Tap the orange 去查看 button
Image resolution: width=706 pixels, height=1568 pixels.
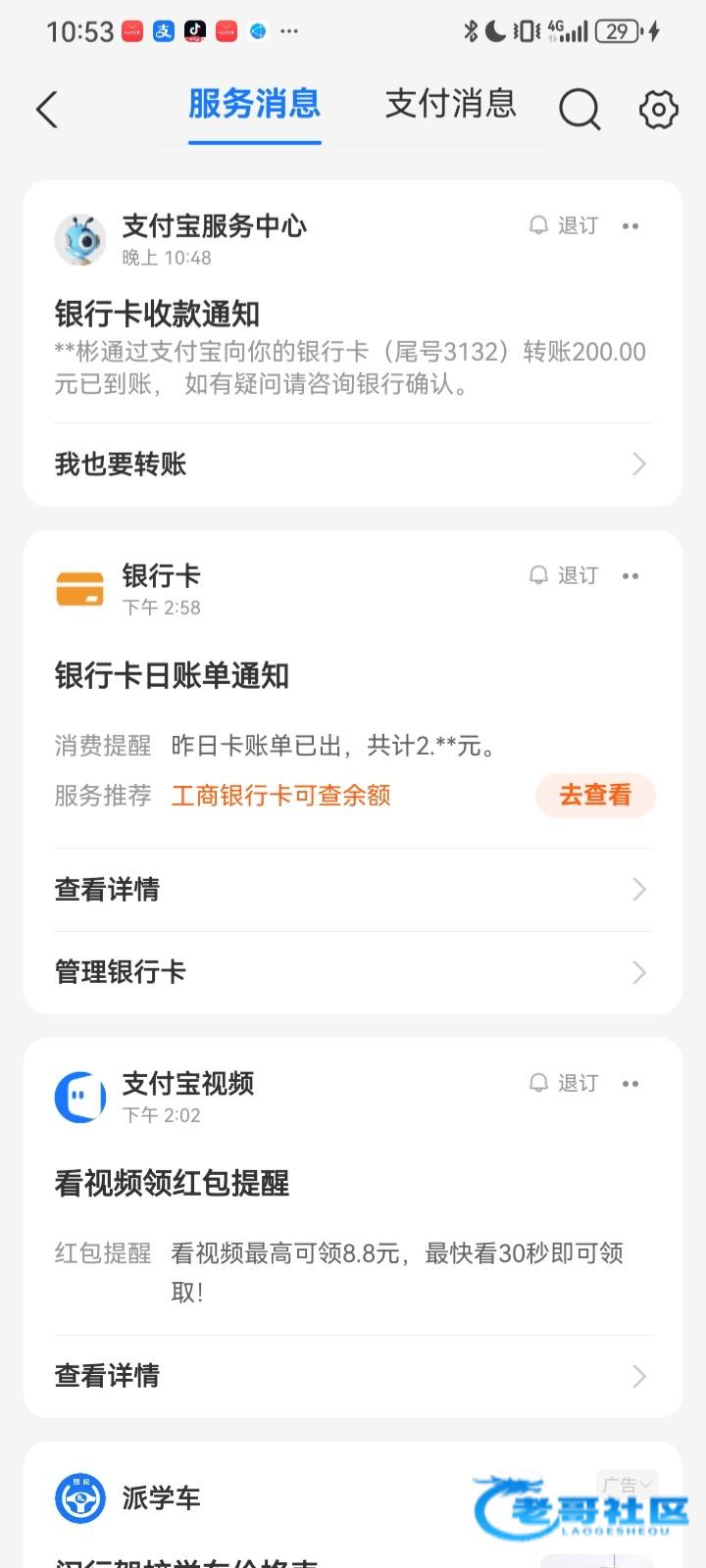tap(595, 795)
